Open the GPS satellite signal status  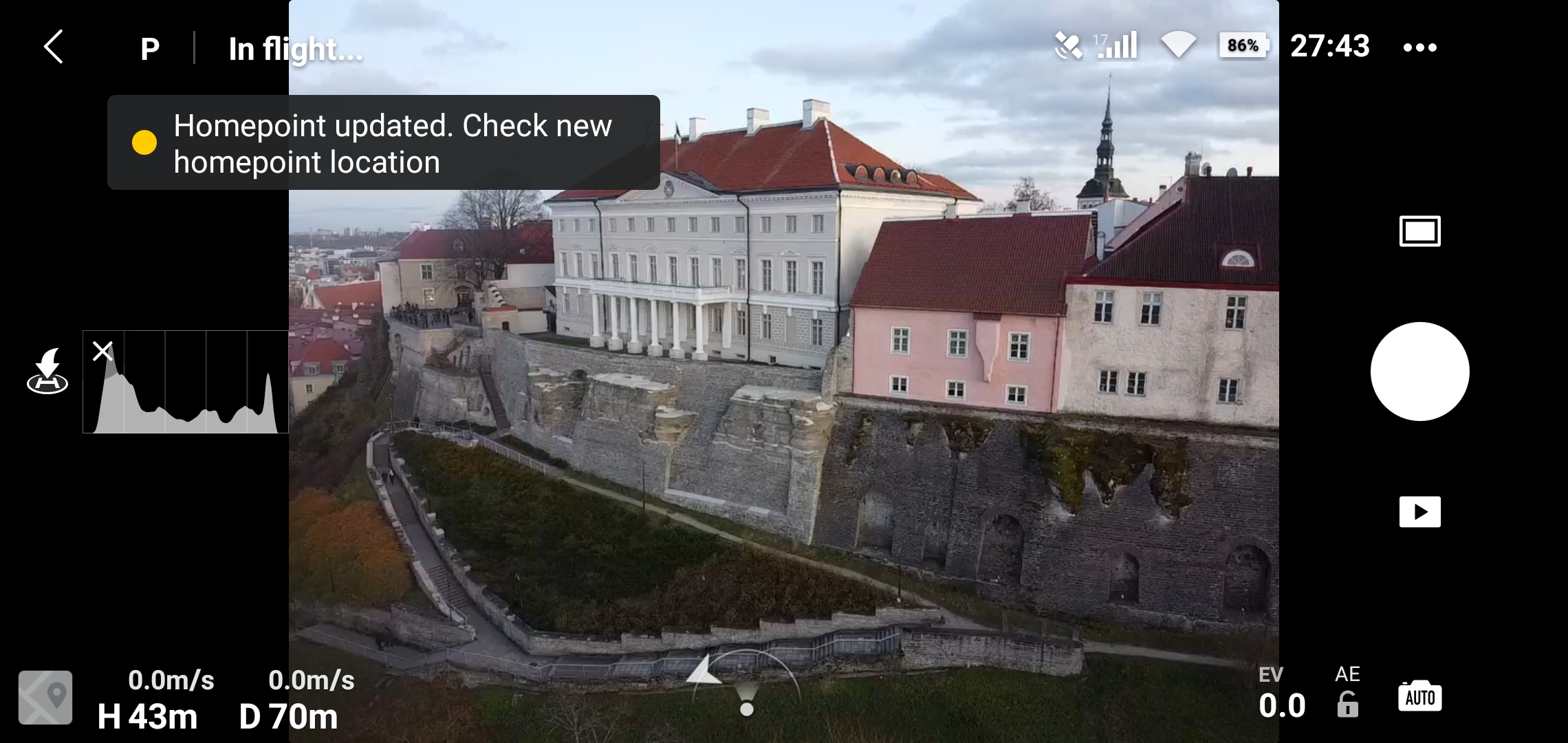coord(1069,46)
